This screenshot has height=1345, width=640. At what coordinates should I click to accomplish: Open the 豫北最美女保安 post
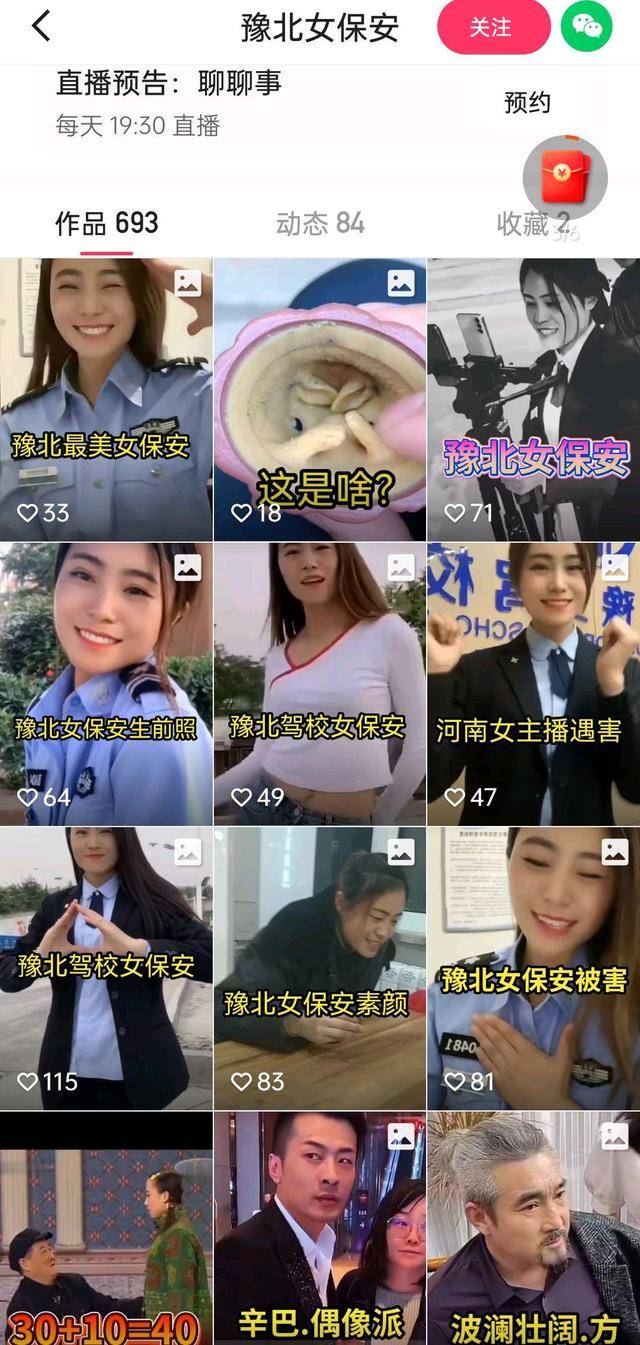(106, 399)
